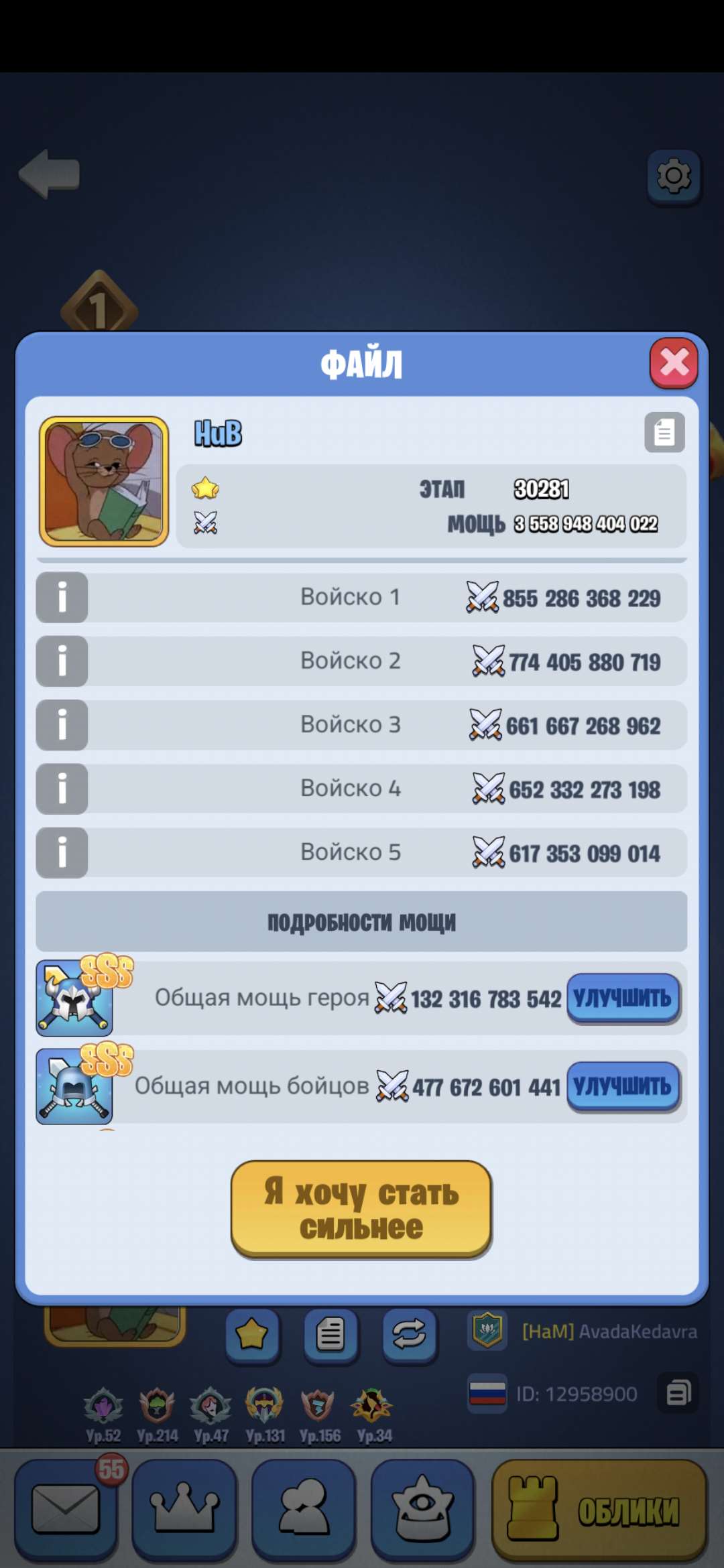The width and height of the screenshot is (724, 1568).
Task: Open the one-eyed monster tab
Action: [422, 1509]
